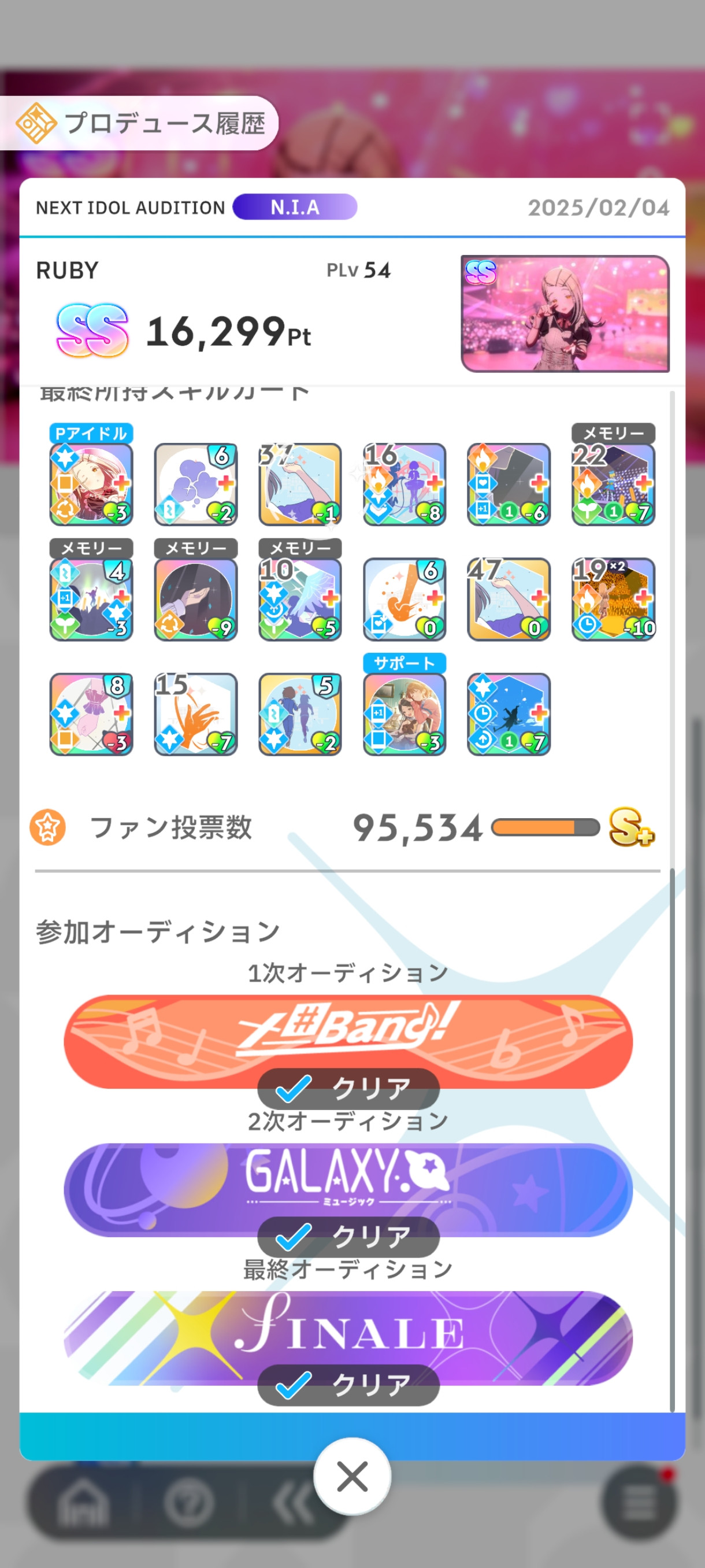Screen dimensions: 705x1568
Task: Select the skill card numbered 19 x2
Action: pos(613,599)
